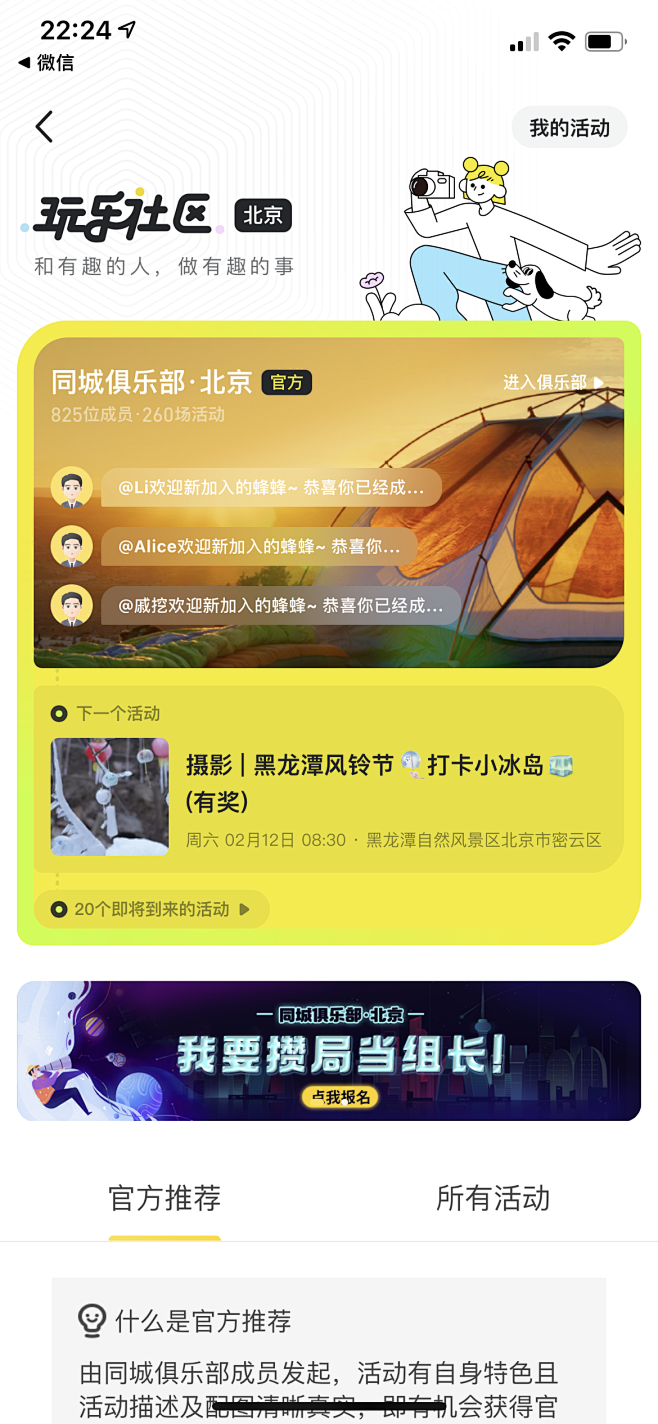Image resolution: width=658 pixels, height=1424 pixels.
Task: Switch to the 所有活动 tab
Action: point(493,1198)
